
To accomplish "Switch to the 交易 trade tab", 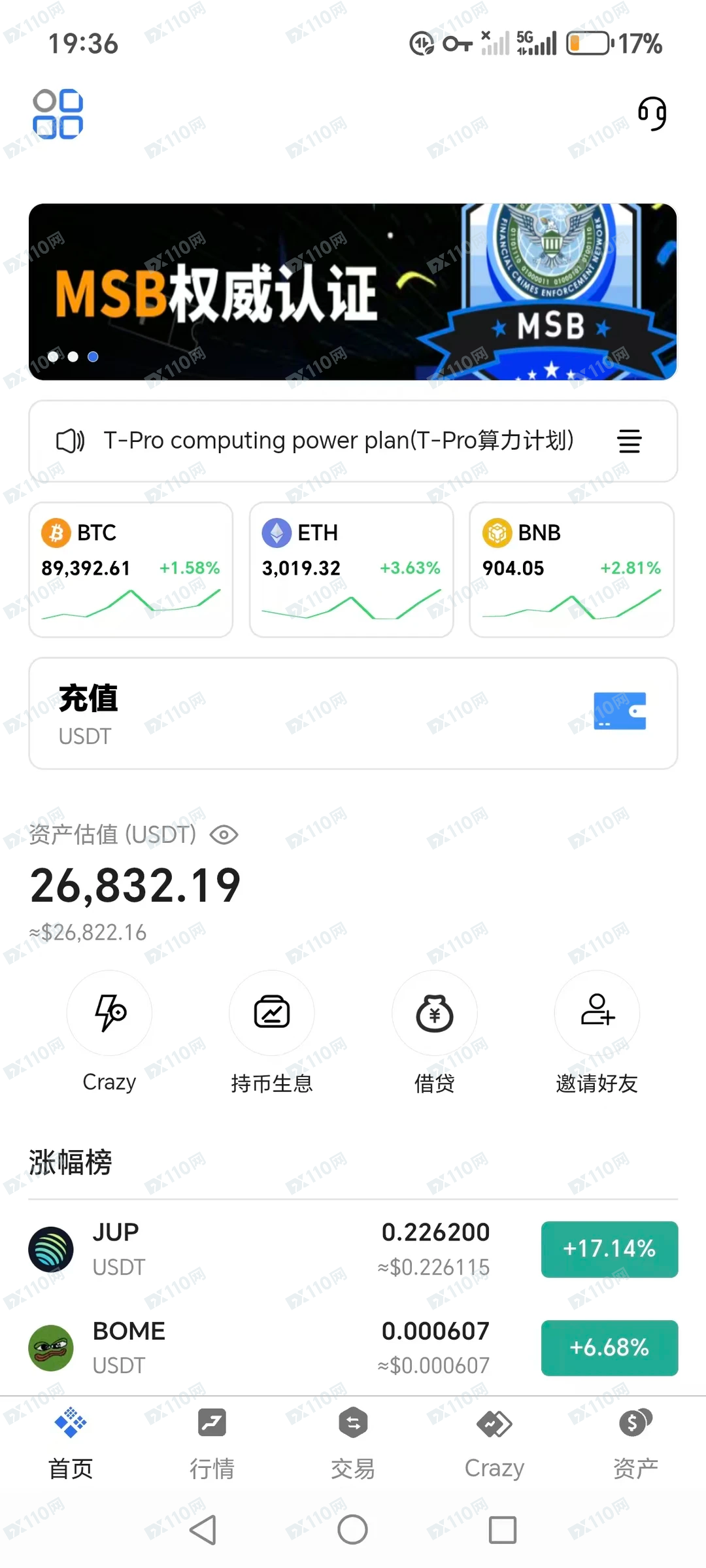I will 352,1445.
